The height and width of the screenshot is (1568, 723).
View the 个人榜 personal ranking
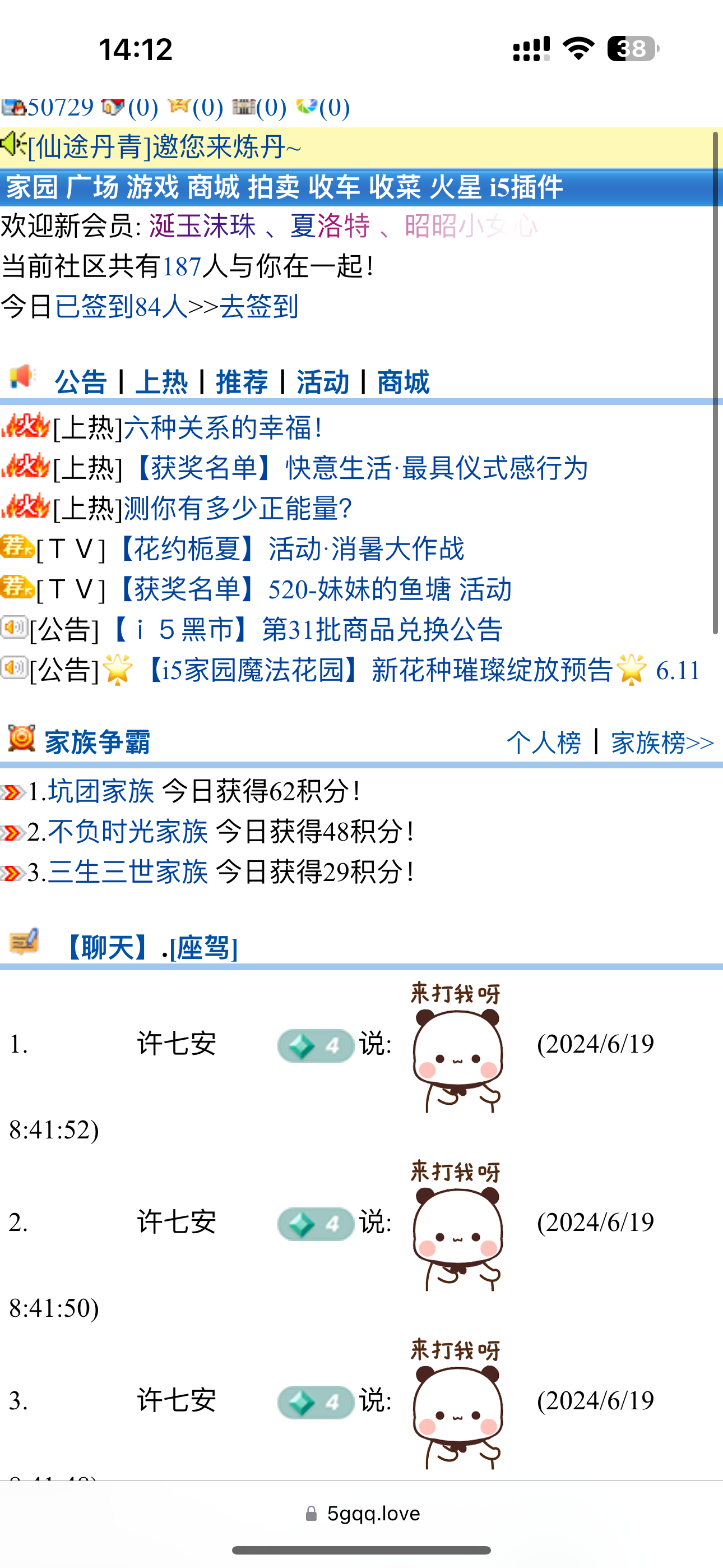[x=544, y=743]
